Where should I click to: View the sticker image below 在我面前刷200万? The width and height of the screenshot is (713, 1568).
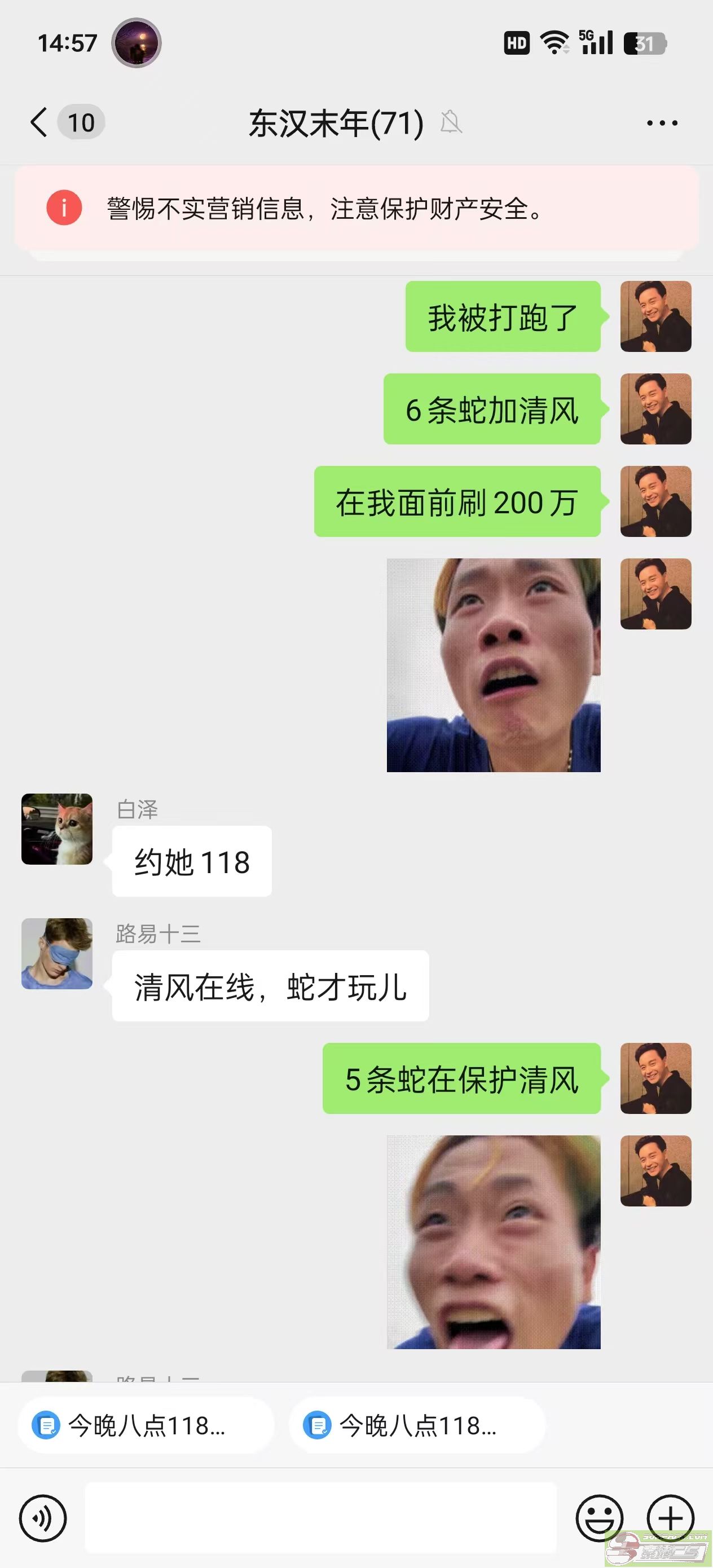click(493, 664)
